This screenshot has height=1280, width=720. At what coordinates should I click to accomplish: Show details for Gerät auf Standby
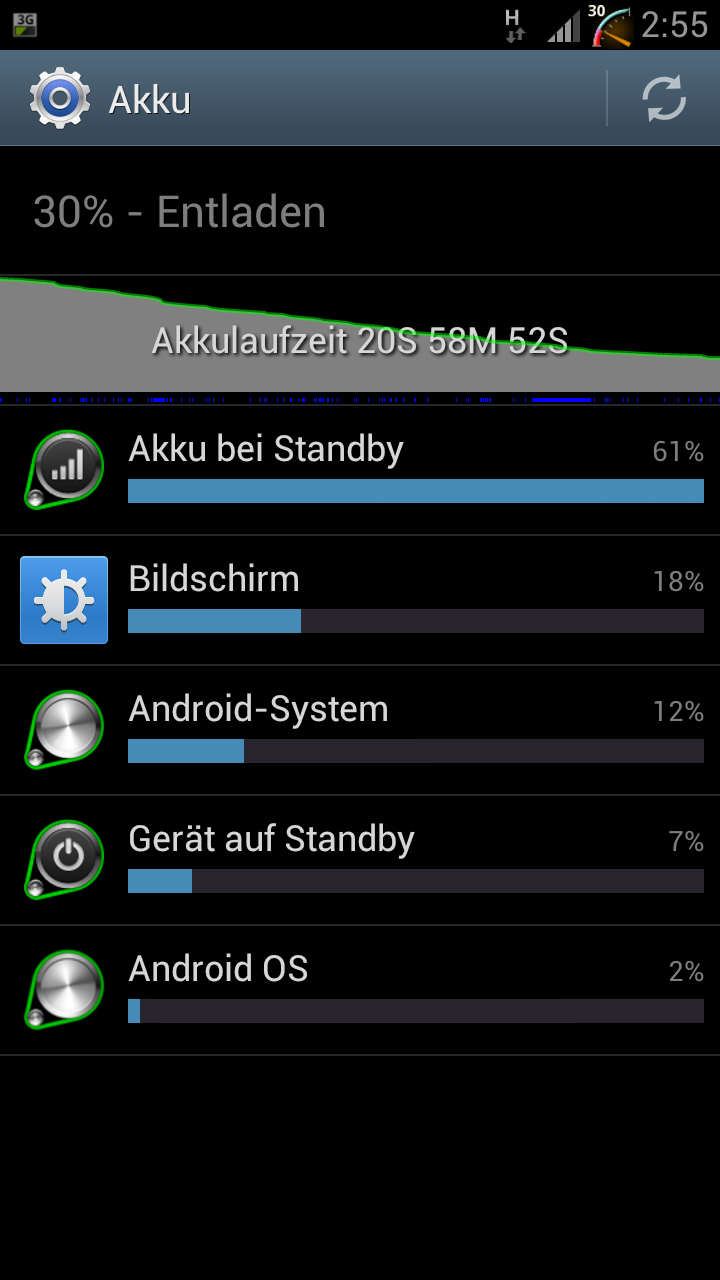coord(360,860)
